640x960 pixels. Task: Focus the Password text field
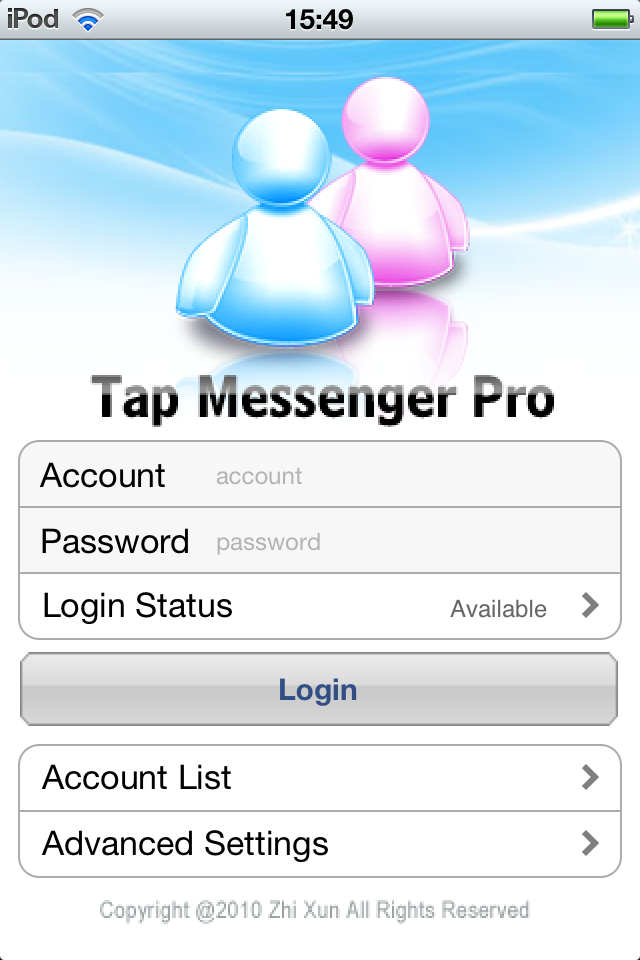click(400, 542)
